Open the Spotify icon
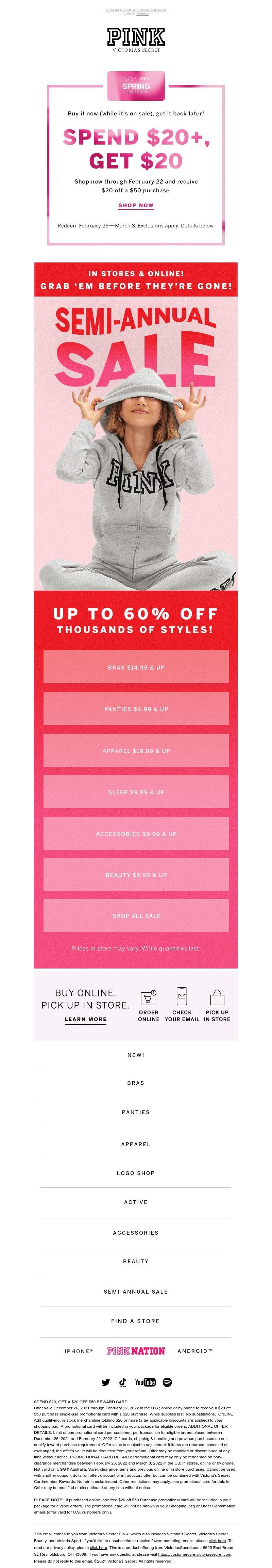Image resolution: width=272 pixels, height=1568 pixels. click(167, 1382)
